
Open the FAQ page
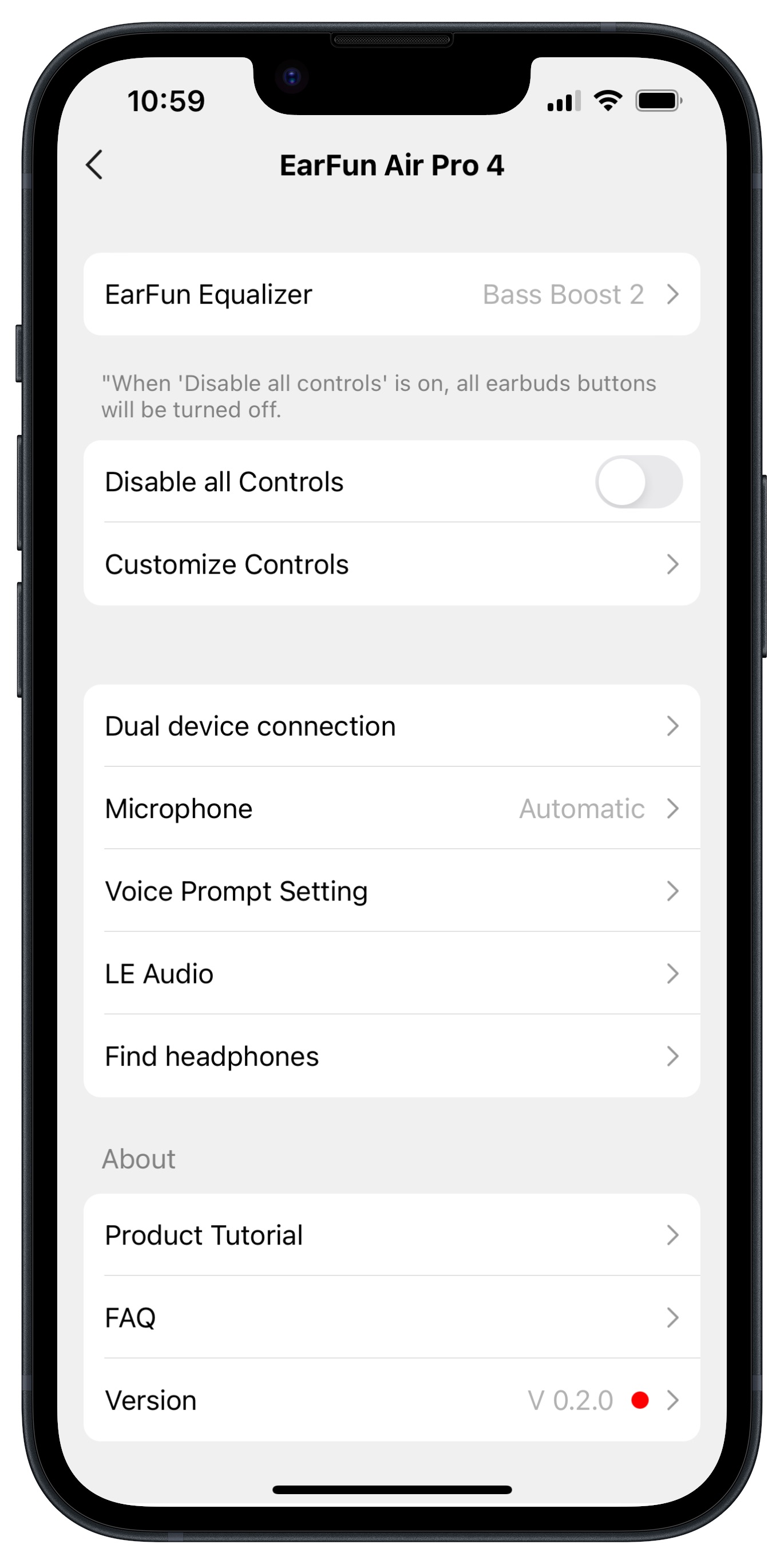392,1317
